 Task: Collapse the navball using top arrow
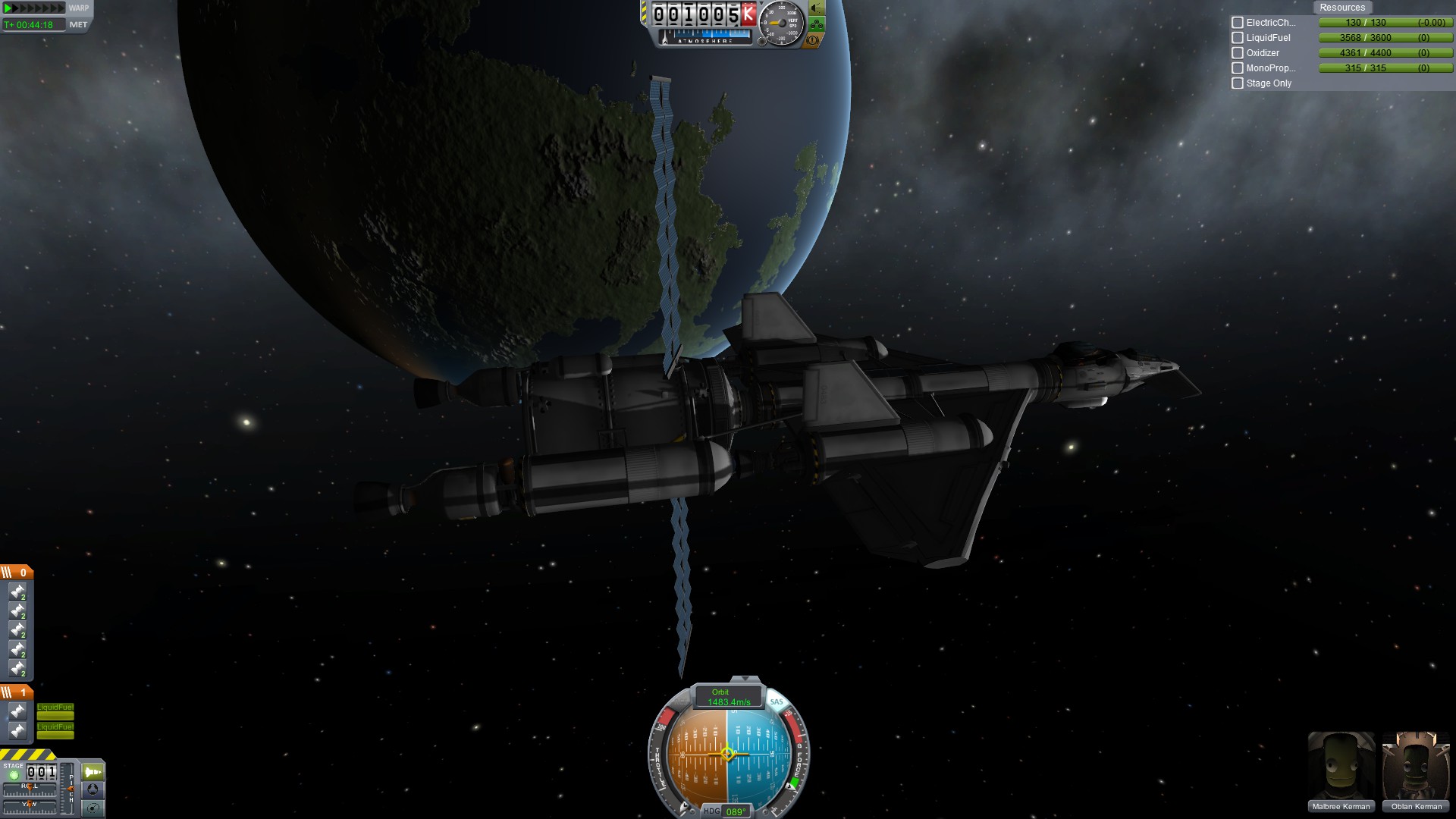(x=745, y=679)
